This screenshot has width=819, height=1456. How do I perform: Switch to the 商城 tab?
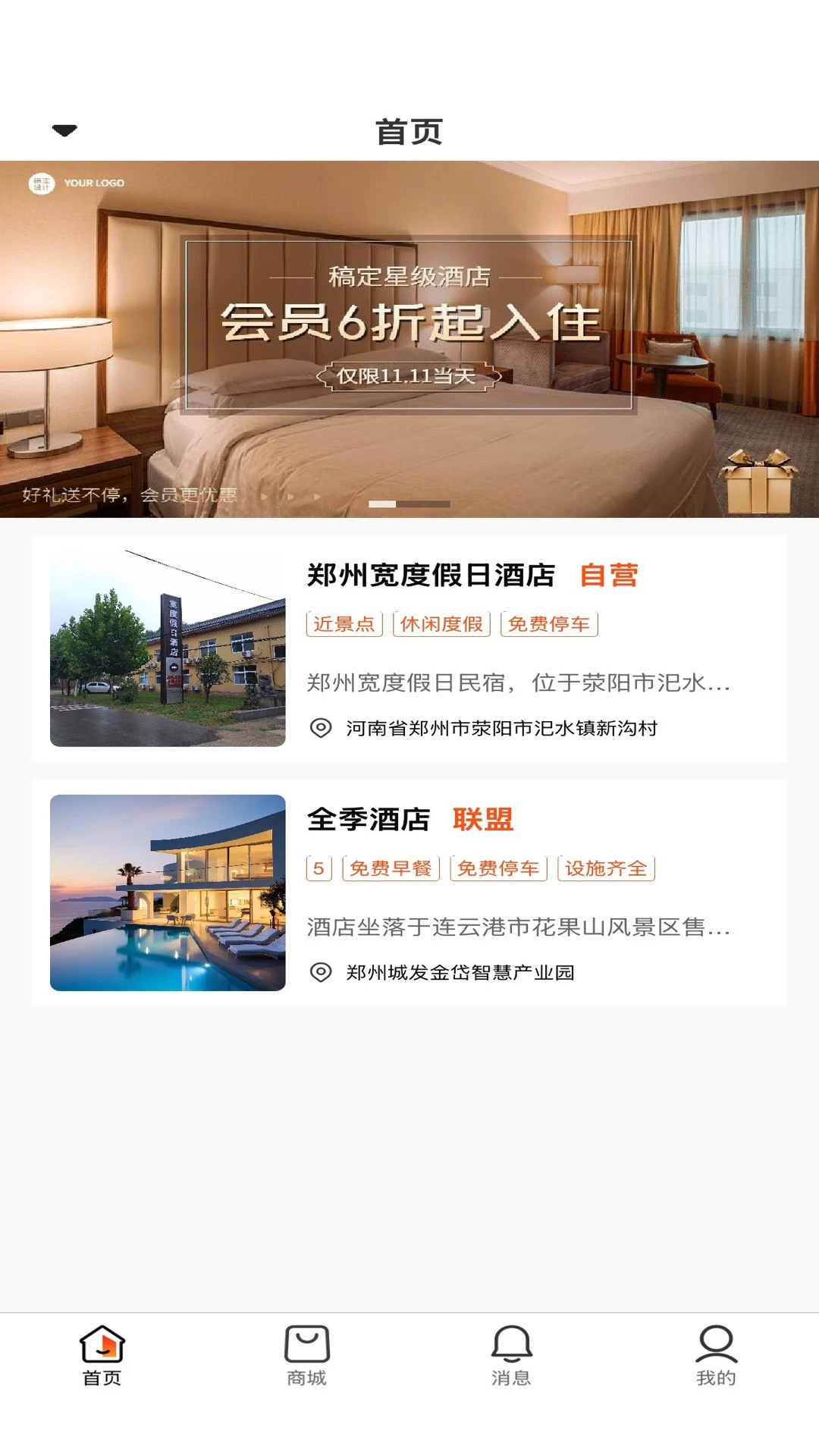coord(306,1356)
